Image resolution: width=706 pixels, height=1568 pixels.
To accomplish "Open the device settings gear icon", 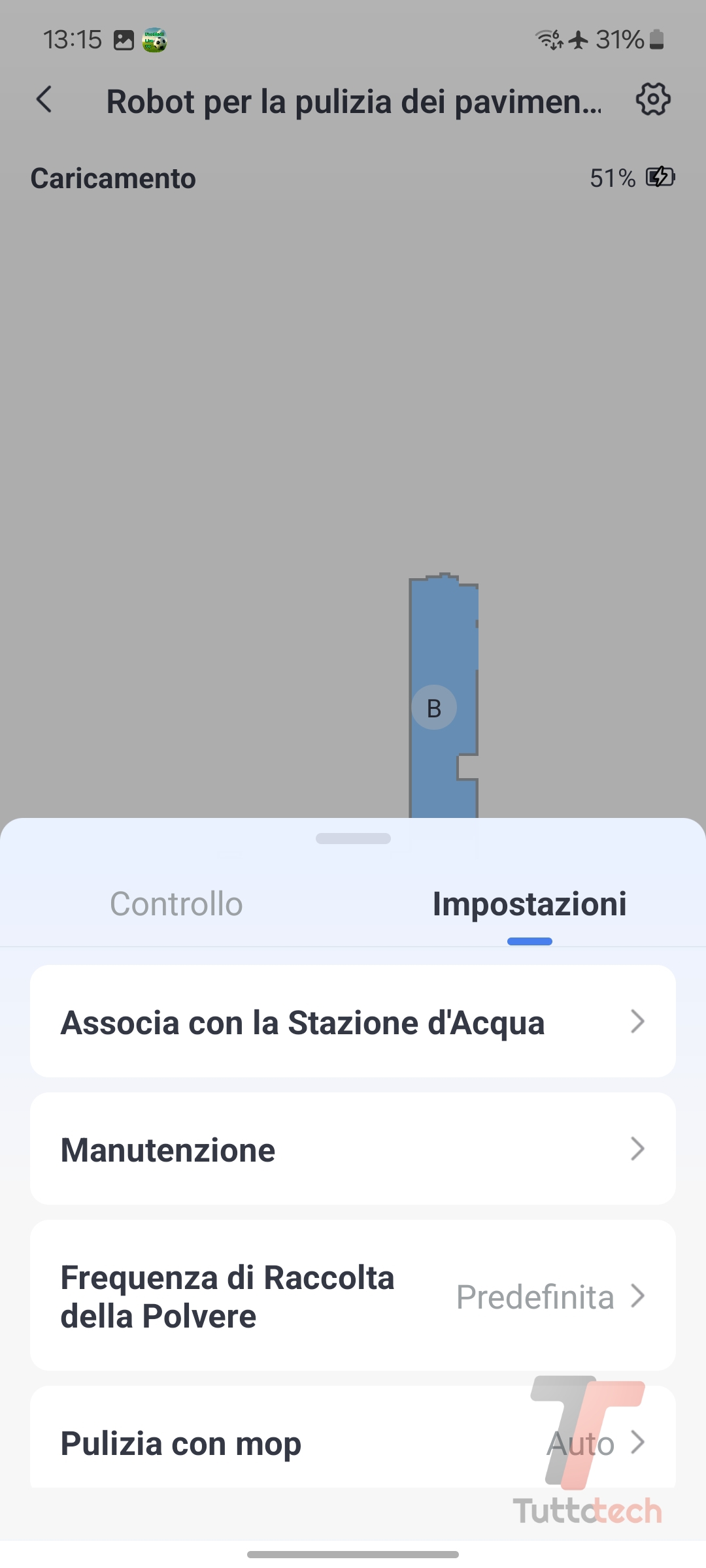I will click(653, 99).
